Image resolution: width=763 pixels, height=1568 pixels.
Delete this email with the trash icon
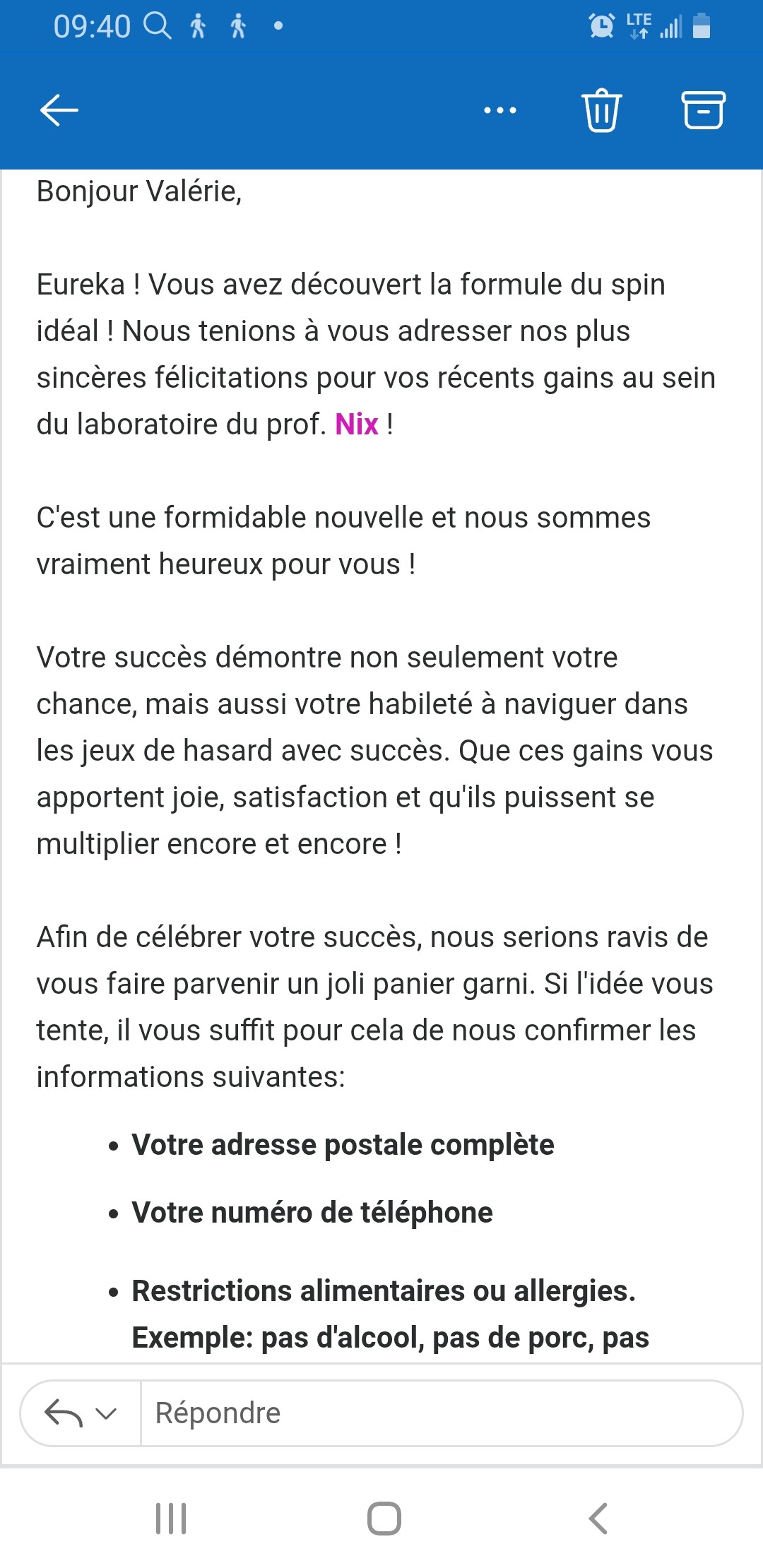[x=602, y=110]
